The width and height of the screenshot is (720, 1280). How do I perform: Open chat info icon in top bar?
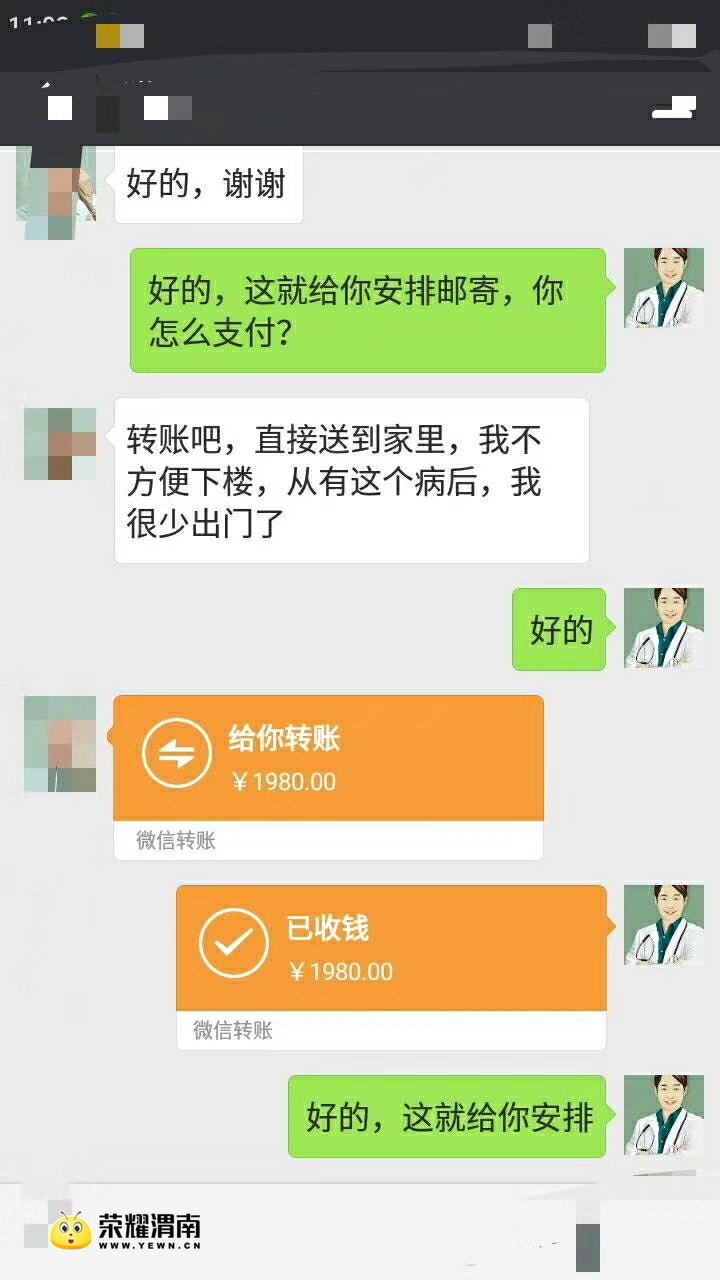(673, 109)
